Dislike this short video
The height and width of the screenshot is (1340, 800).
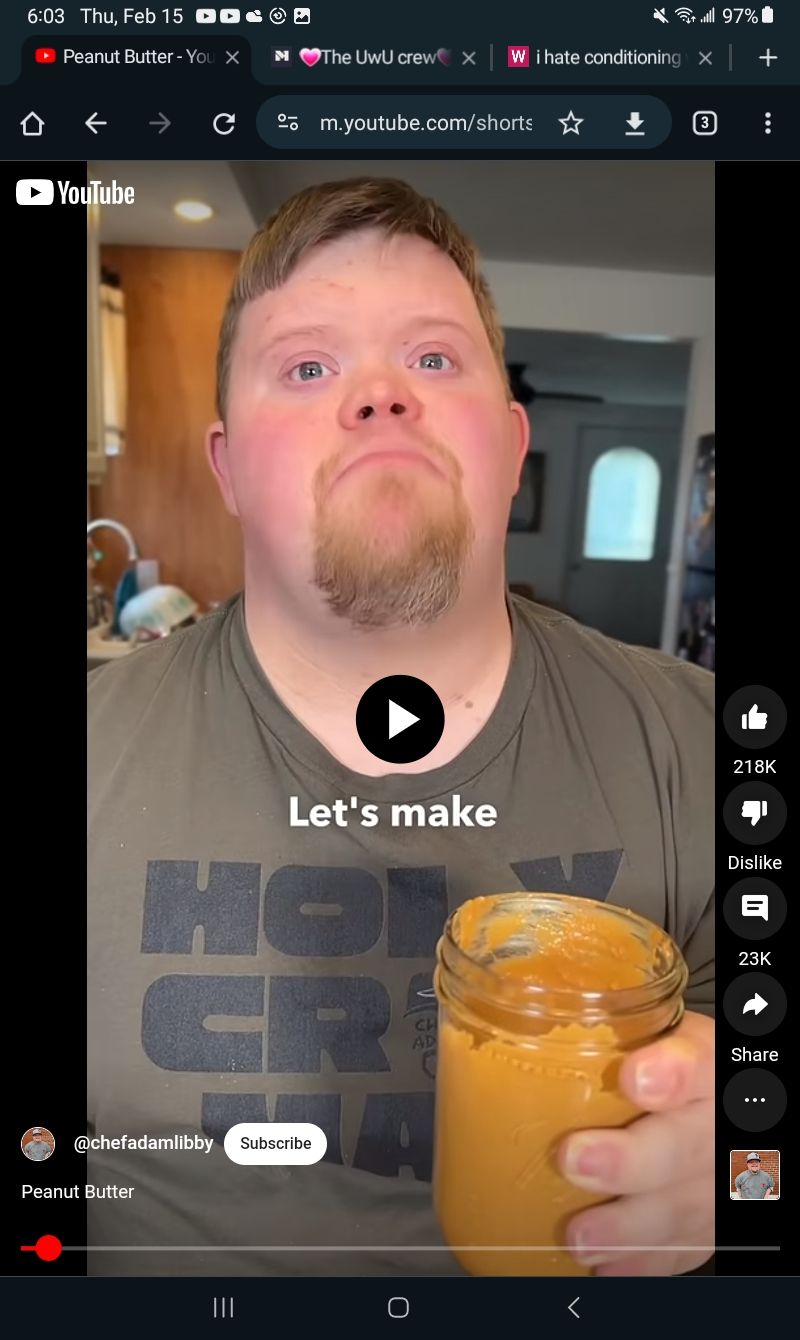click(x=754, y=813)
